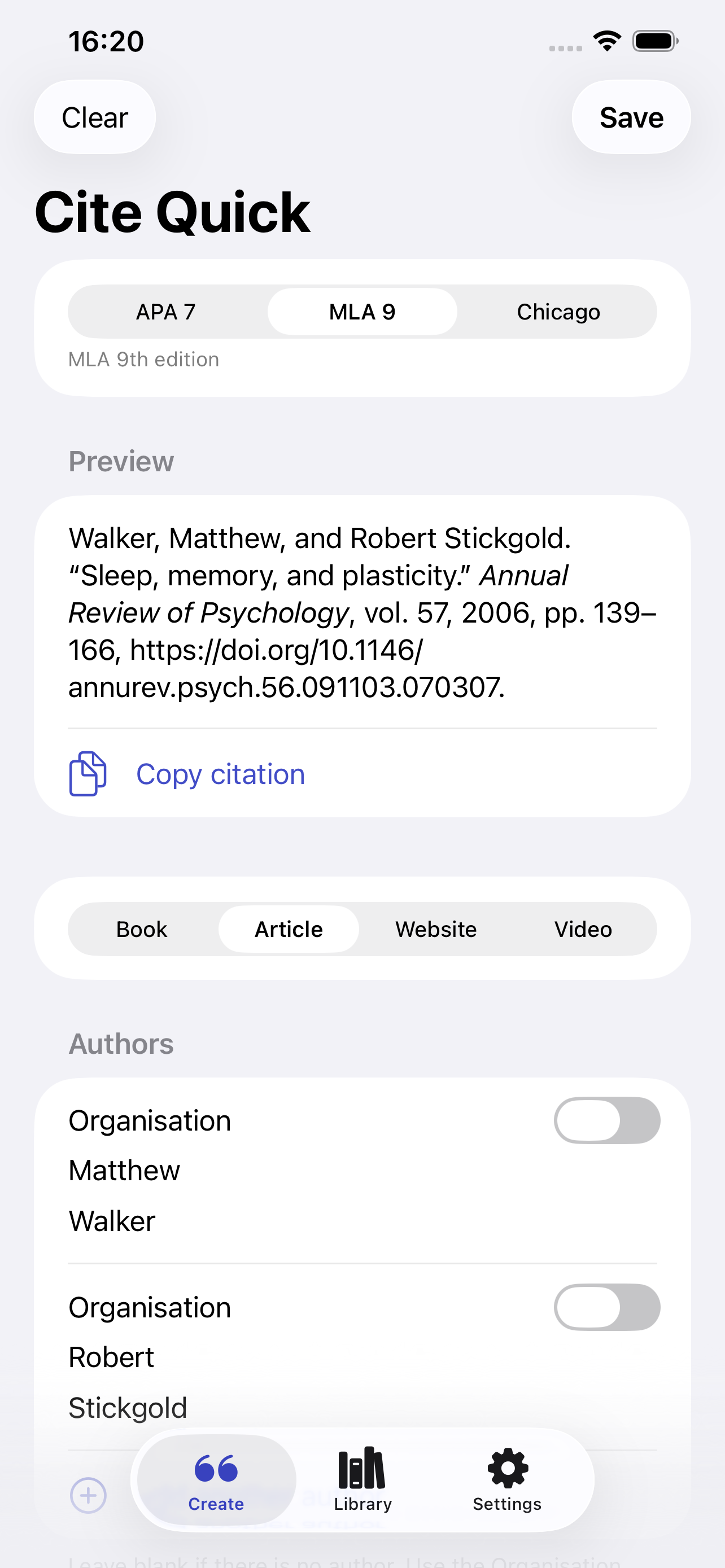Switch source type to Video
This screenshot has height=1568, width=725.
coord(583,929)
